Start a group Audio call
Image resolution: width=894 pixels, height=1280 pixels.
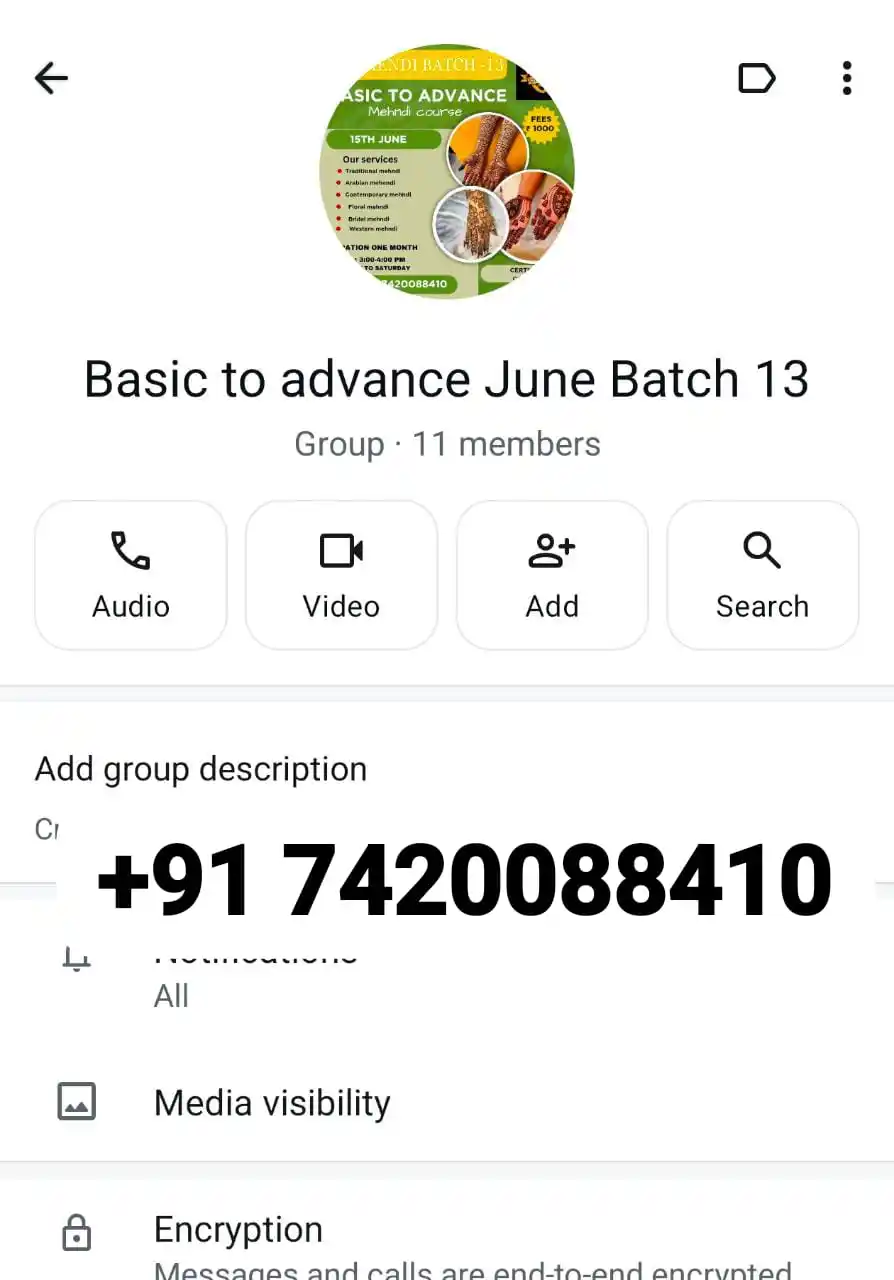tap(131, 575)
